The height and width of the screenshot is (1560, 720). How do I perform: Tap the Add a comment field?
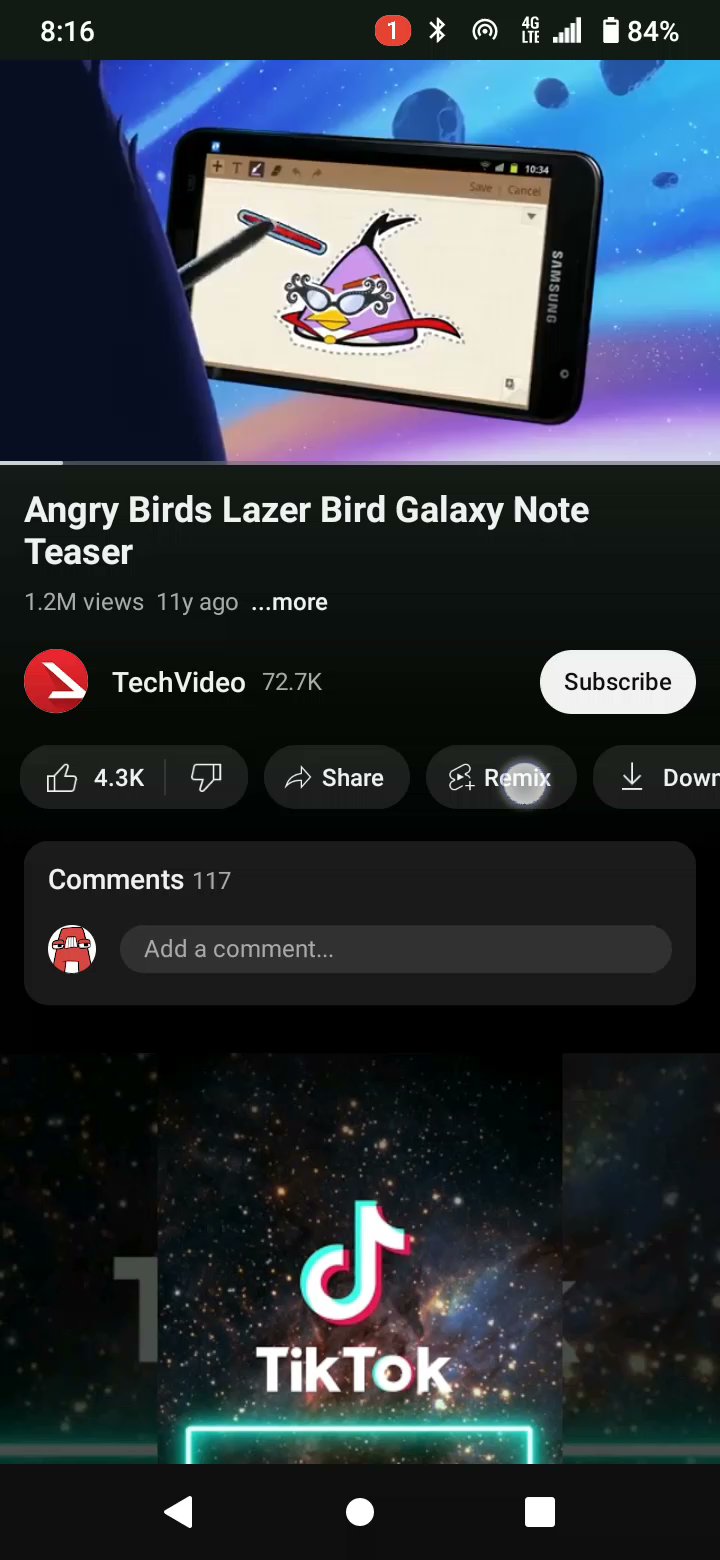click(x=395, y=949)
